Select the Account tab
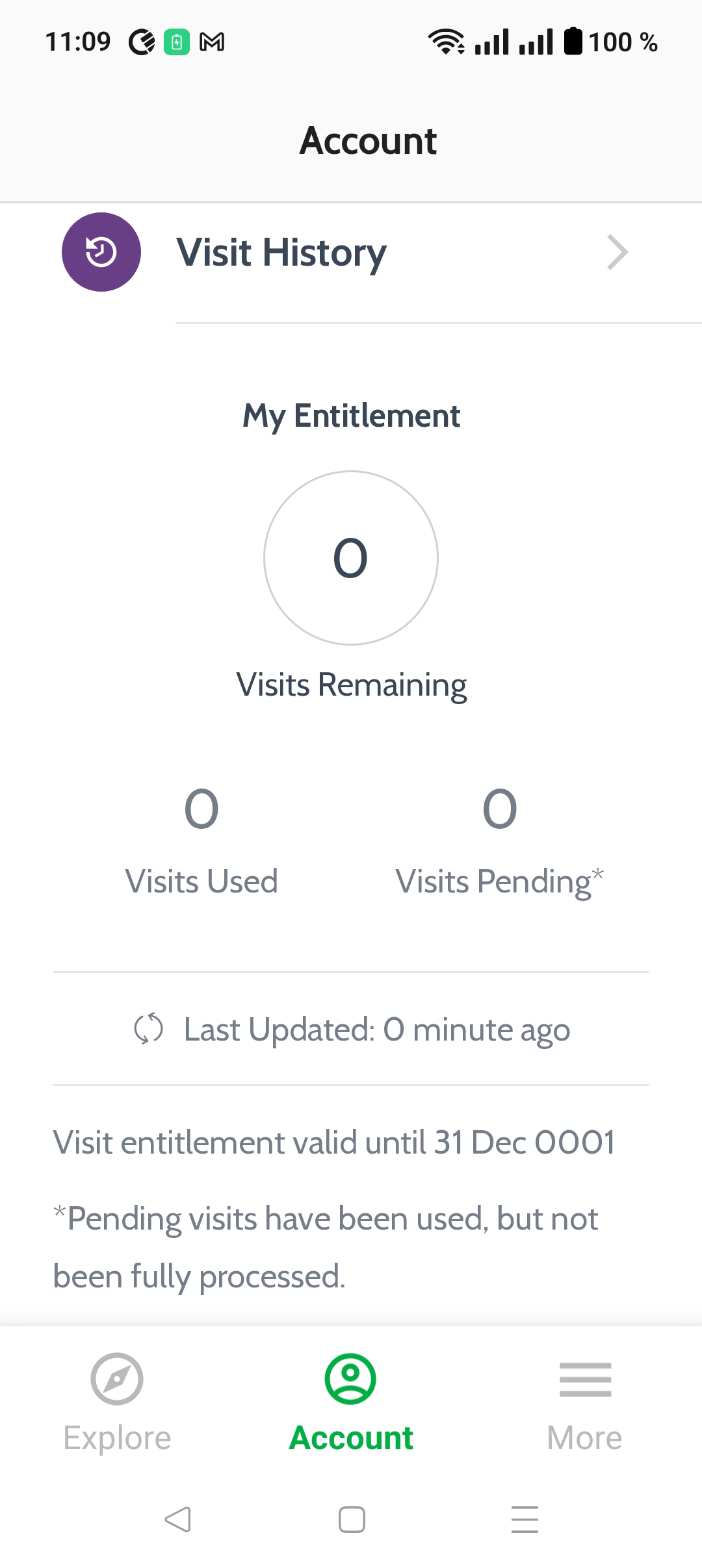Viewport: 702px width, 1568px height. 351,1402
